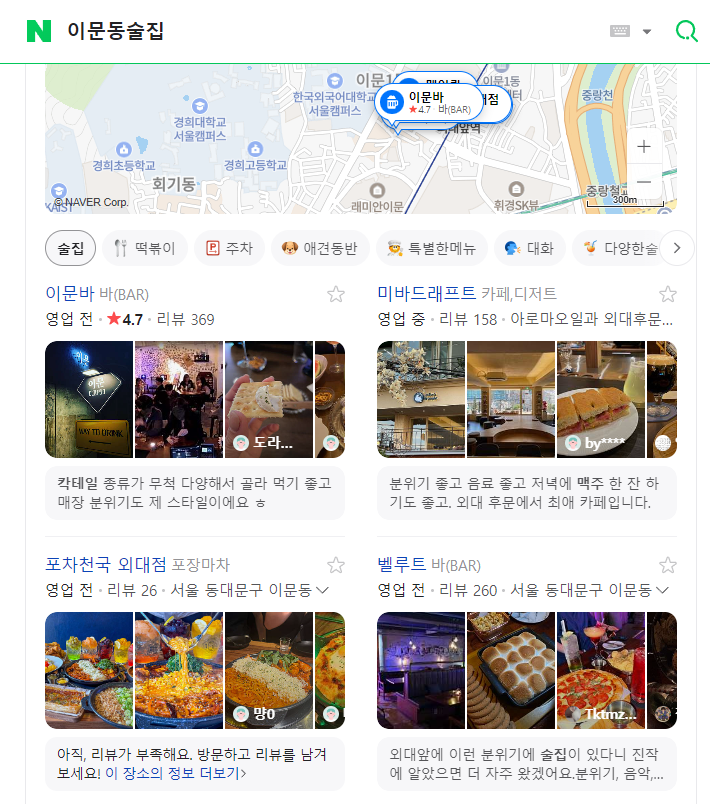Open the Naver logo home
Viewport: 710px width, 804px height.
tap(39, 31)
